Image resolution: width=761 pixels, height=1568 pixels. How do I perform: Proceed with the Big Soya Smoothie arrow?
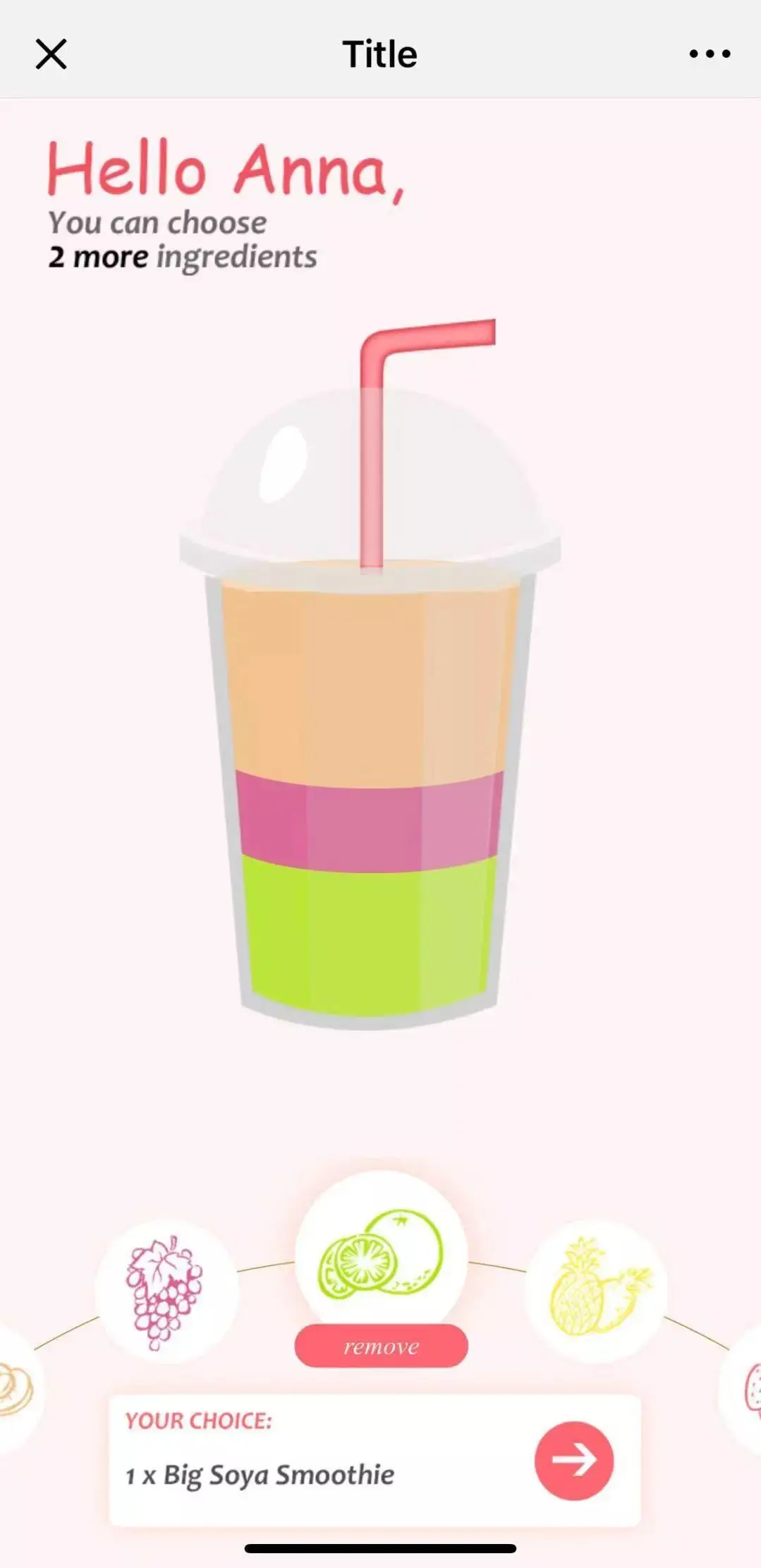click(x=574, y=1459)
